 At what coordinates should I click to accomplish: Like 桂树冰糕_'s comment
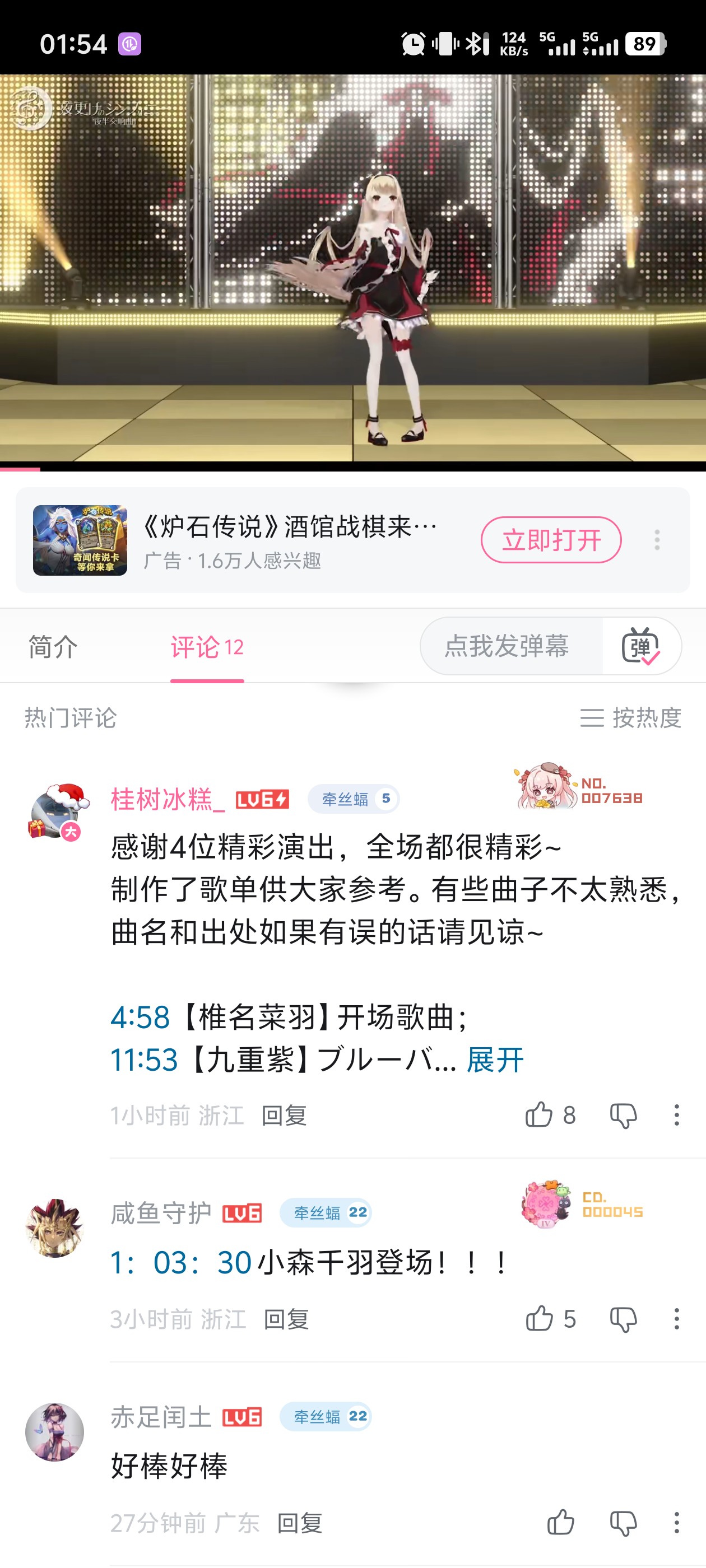539,1115
